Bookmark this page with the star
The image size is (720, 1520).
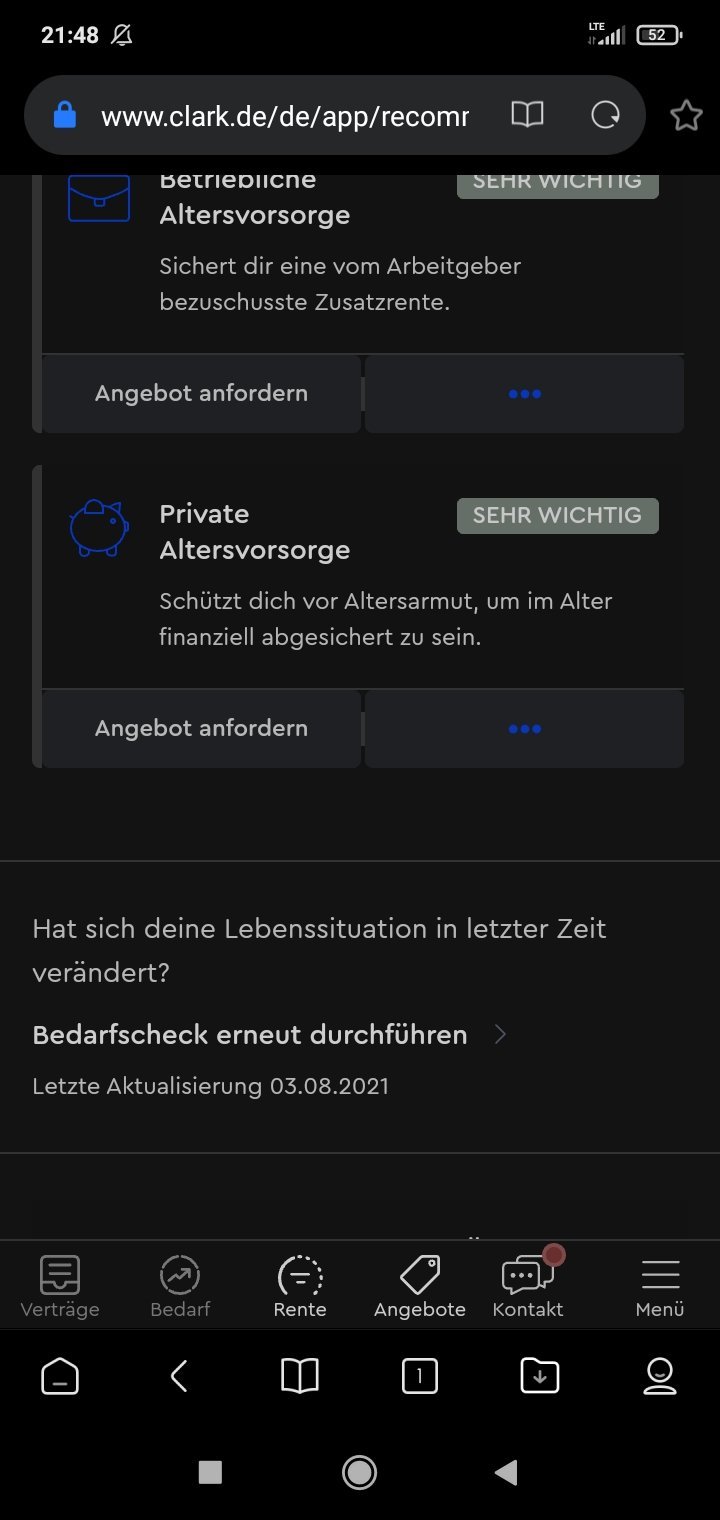point(686,116)
